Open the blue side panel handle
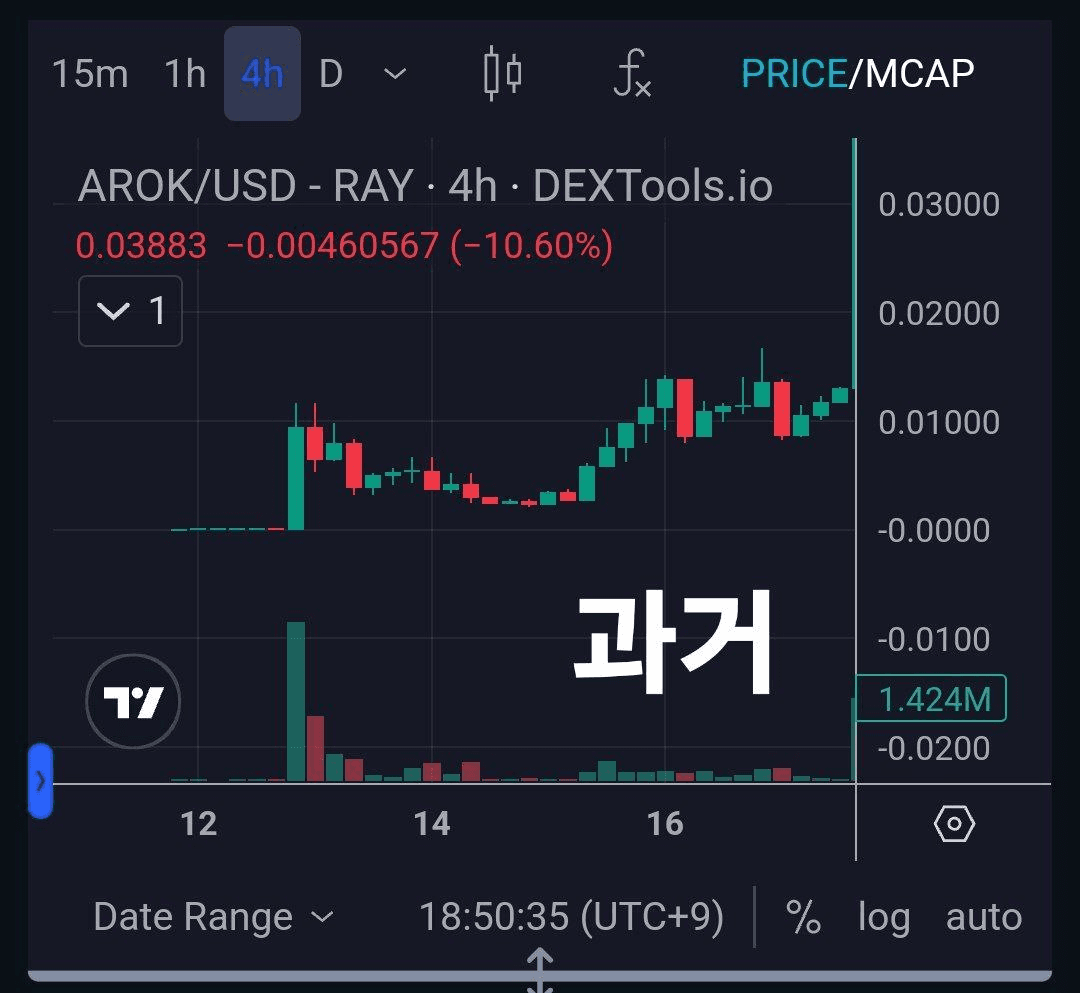The width and height of the screenshot is (1080, 993). [x=40, y=781]
